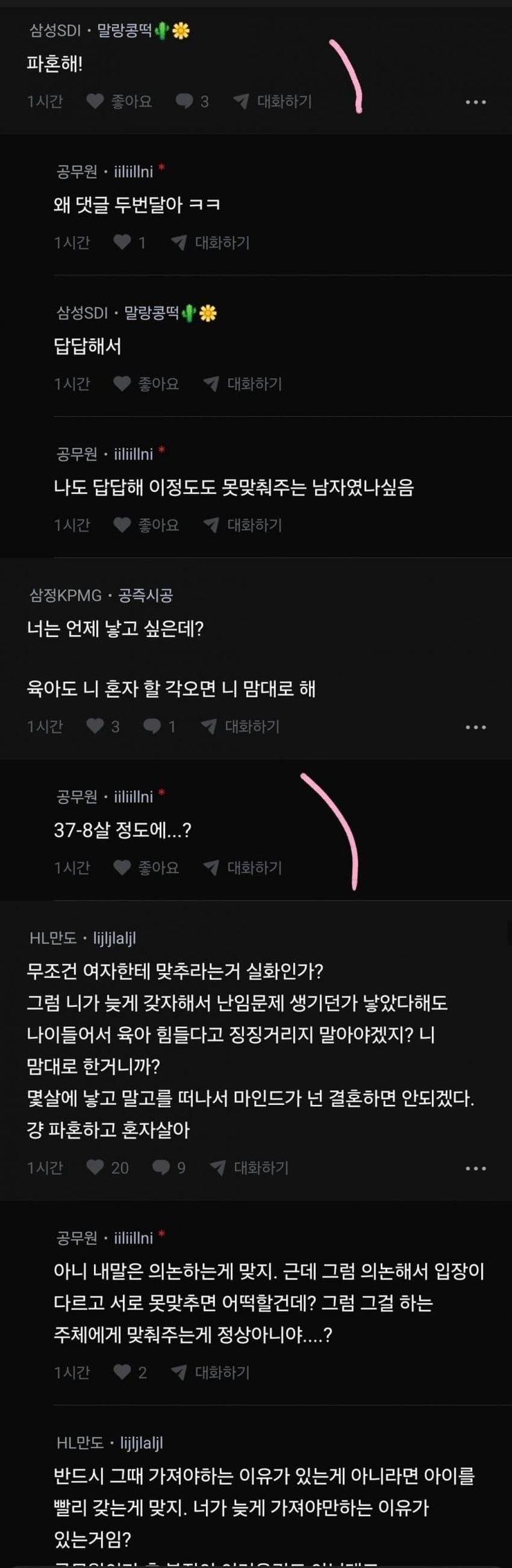Screen dimensions: 512x1568
Task: Open more options for the 삼정KPMG comment
Action: pyautogui.click(x=476, y=727)
